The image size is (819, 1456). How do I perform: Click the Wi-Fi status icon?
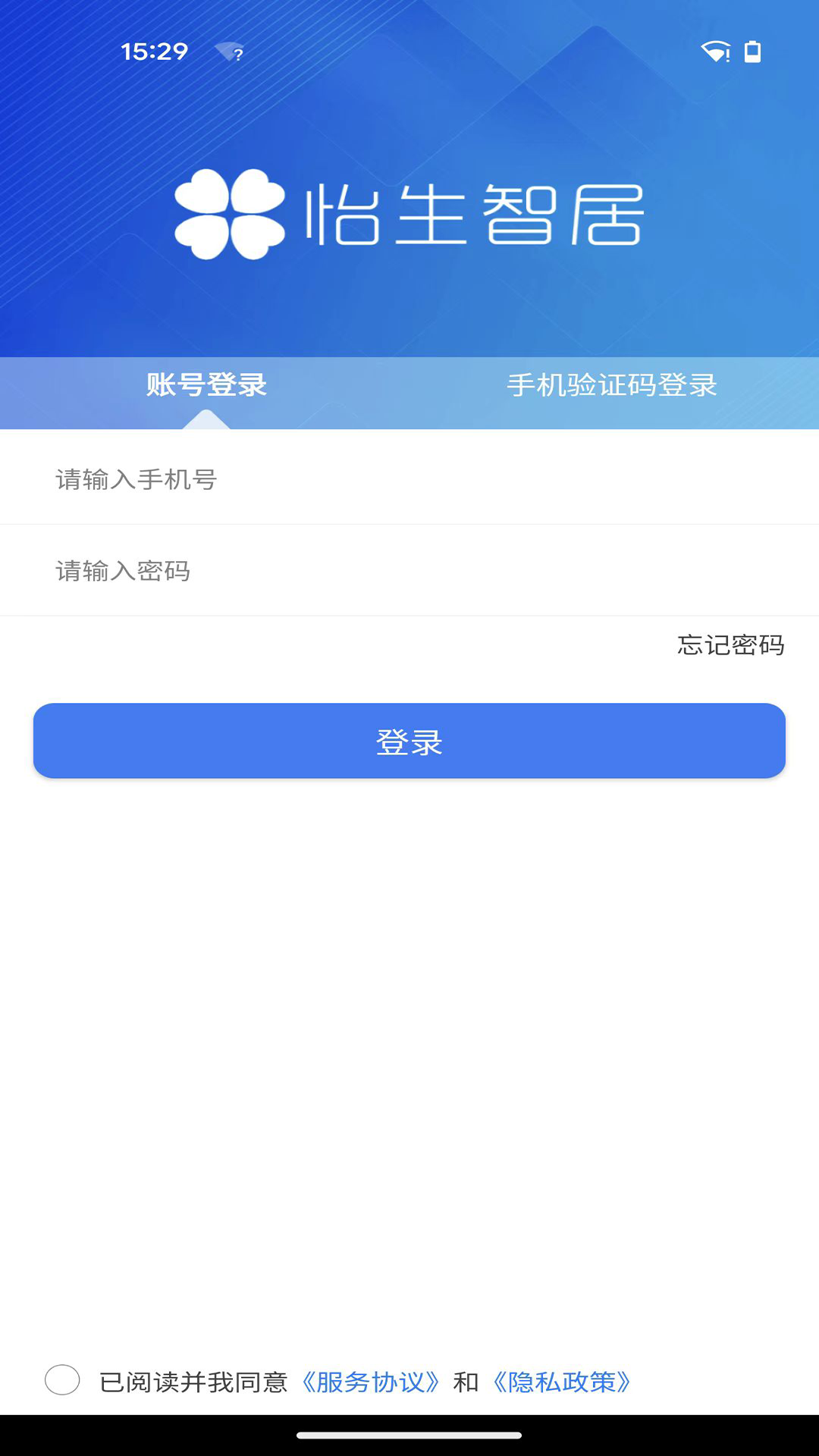(x=714, y=51)
